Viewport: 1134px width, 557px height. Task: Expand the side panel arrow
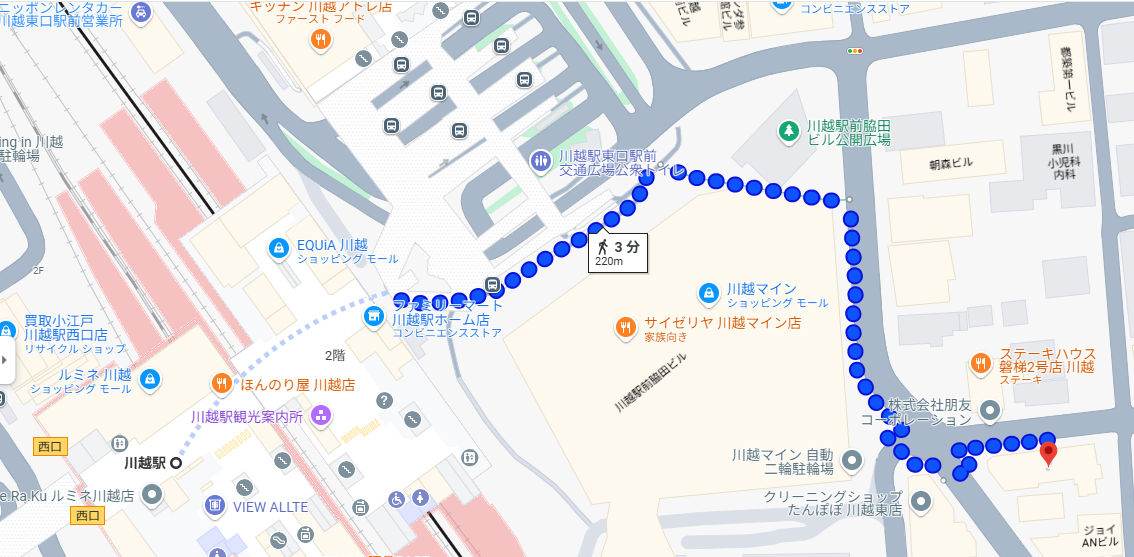(x=5, y=358)
